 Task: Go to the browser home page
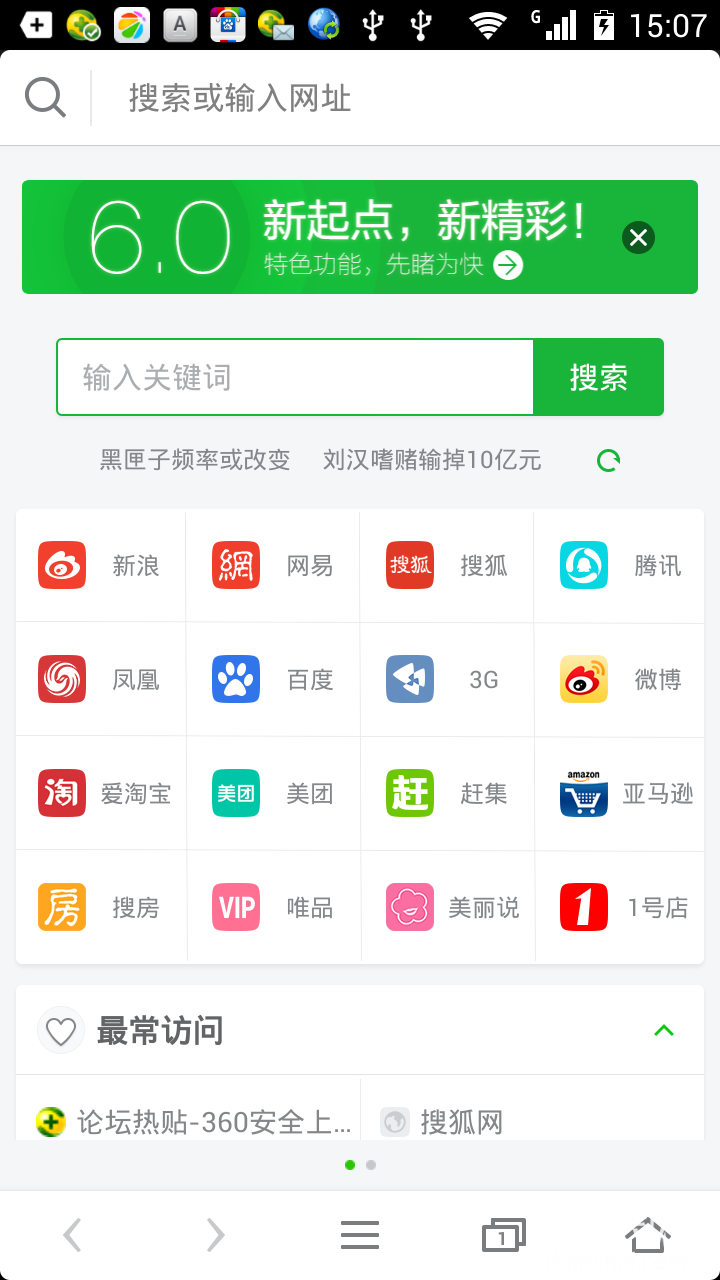click(648, 1236)
